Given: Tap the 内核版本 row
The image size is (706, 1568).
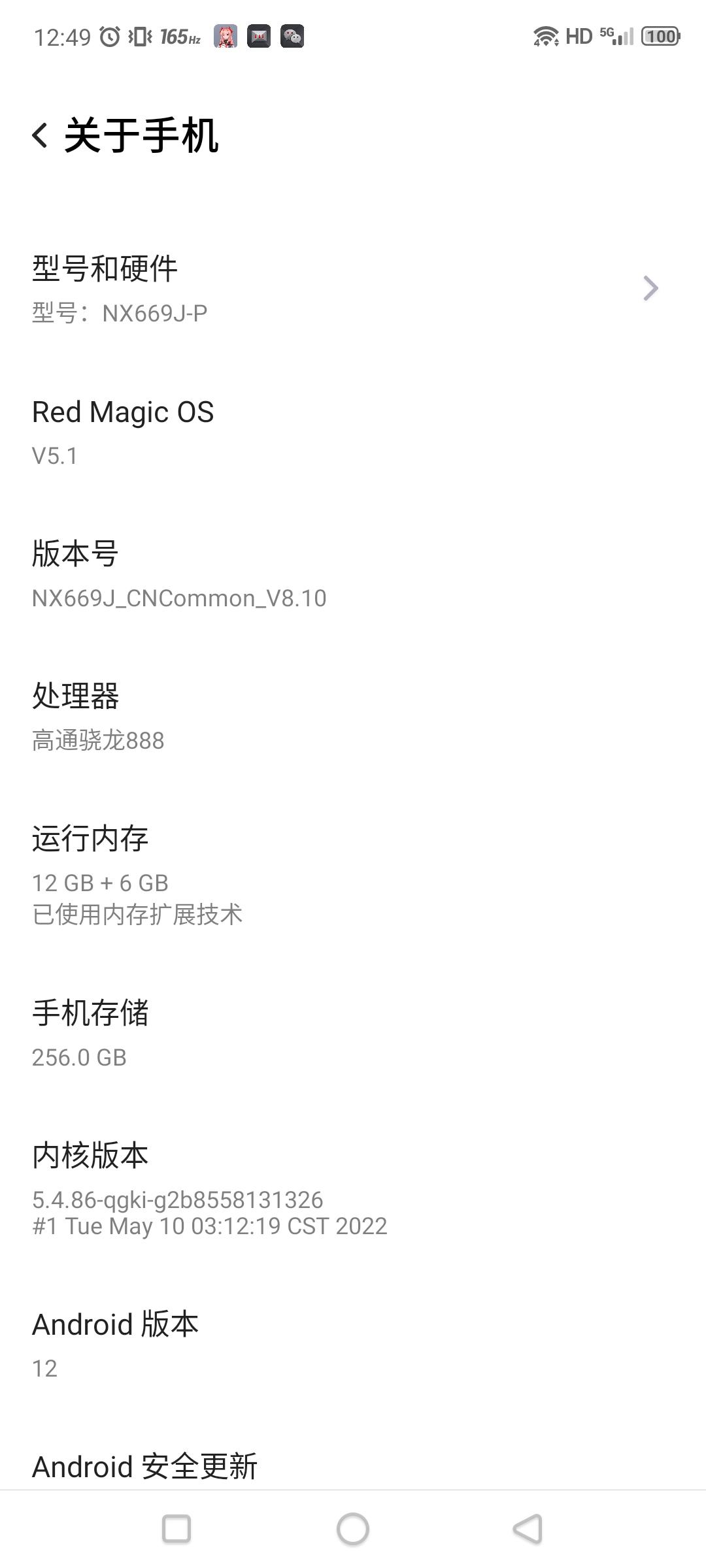Looking at the screenshot, I should 353,1188.
